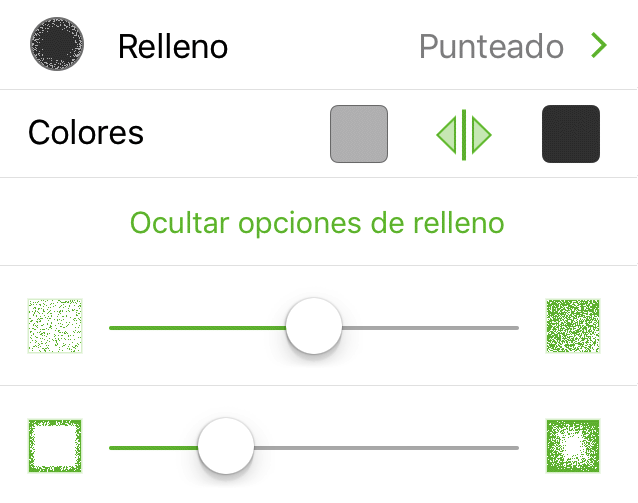The image size is (638, 503).
Task: Tap Ocultar opciones de relleno
Action: coord(317,222)
